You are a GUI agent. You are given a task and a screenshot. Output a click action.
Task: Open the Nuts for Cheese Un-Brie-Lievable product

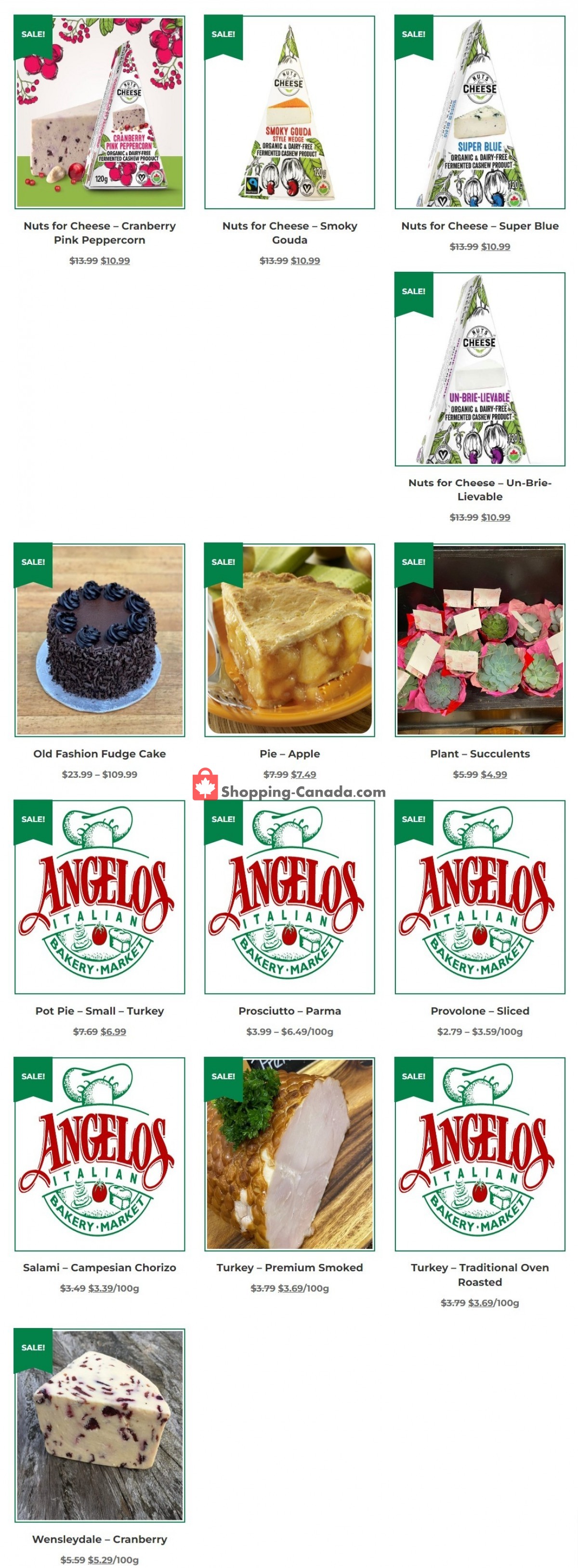pyautogui.click(x=481, y=490)
